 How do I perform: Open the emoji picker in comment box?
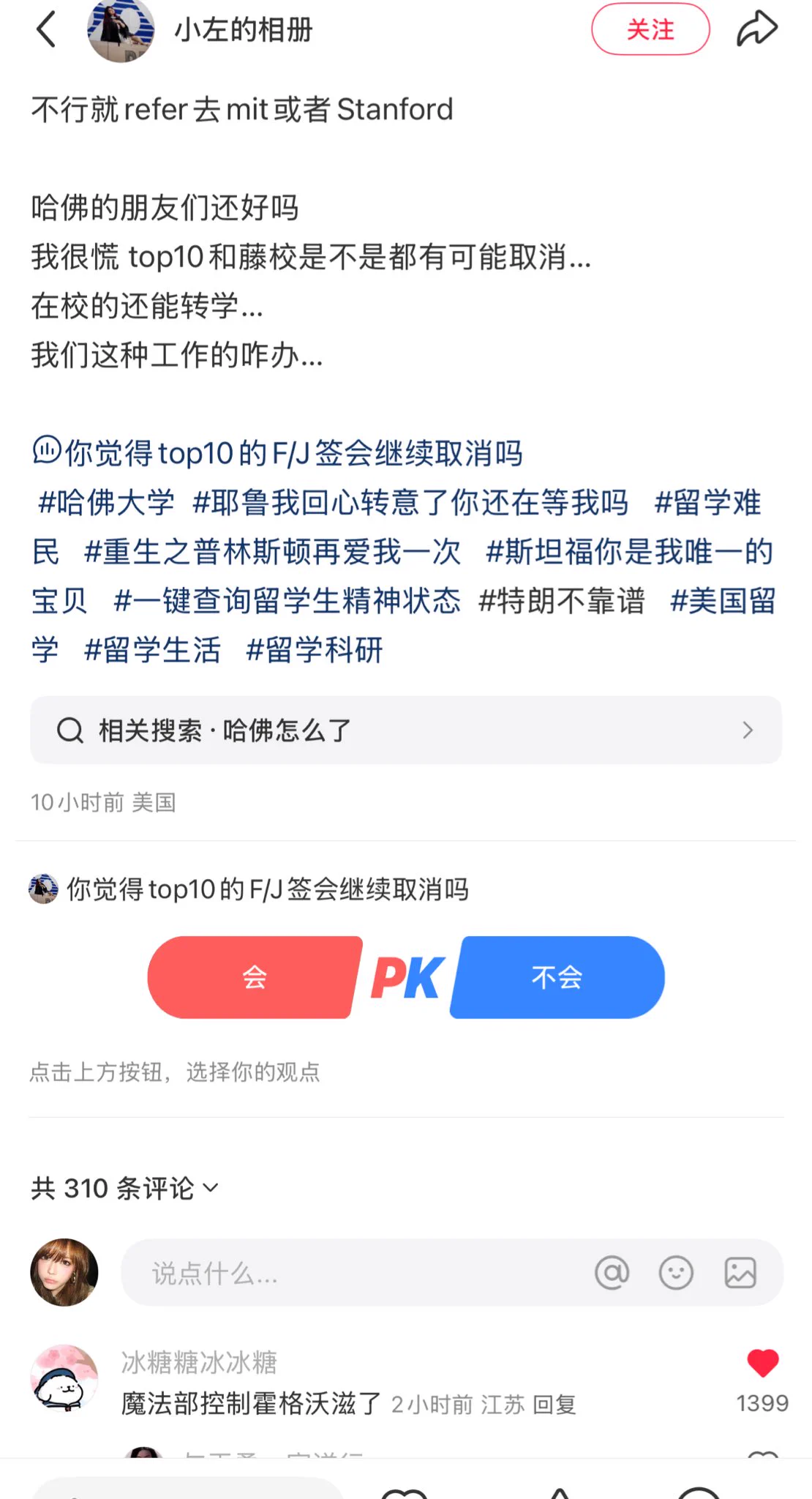(x=676, y=1273)
